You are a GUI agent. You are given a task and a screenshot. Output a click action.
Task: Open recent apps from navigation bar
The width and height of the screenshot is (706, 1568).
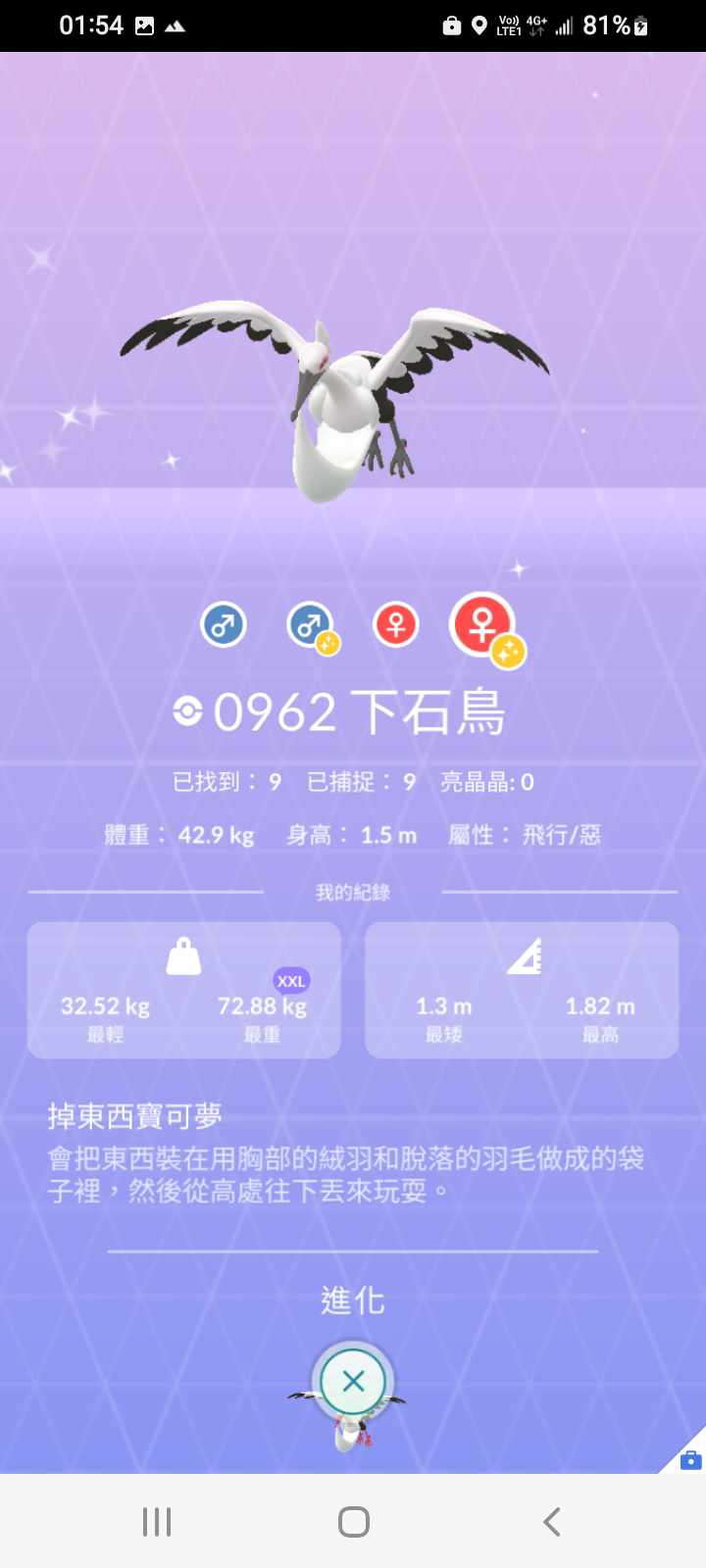coord(157,1522)
